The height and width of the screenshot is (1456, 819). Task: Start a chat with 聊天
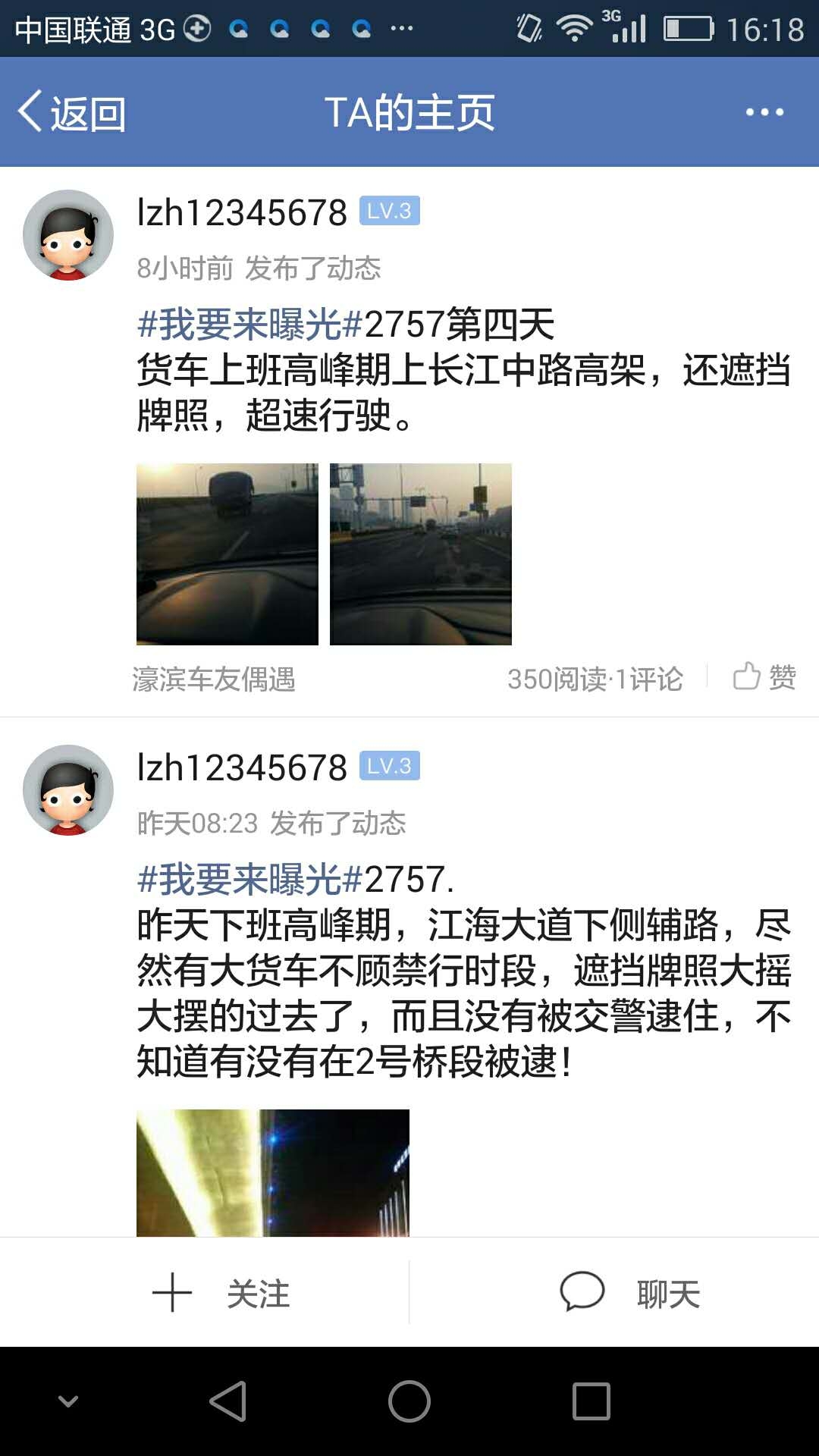(x=631, y=1293)
